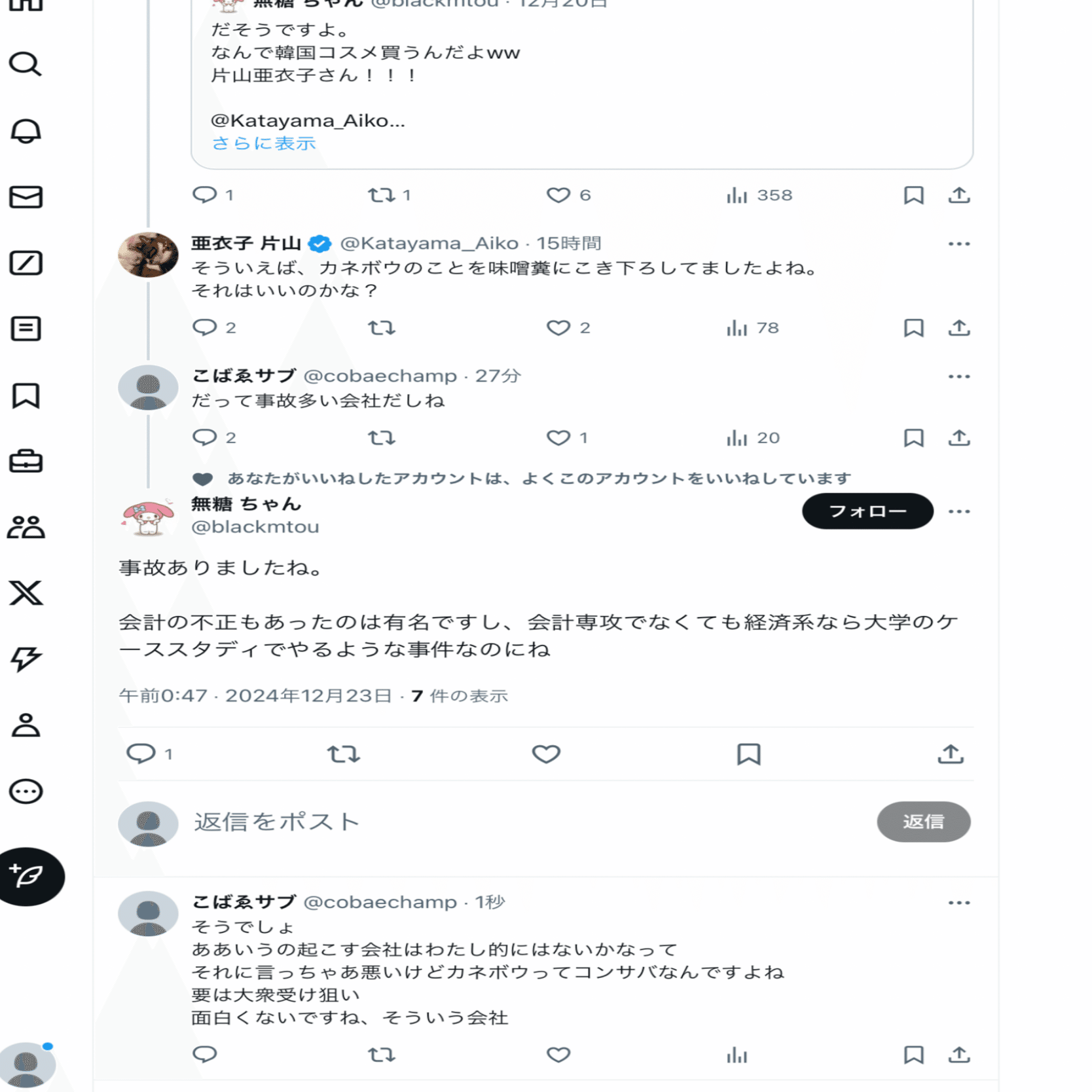Share the main post by 無糖 ちゃん
Screen dimensions: 1092x1092
click(950, 754)
